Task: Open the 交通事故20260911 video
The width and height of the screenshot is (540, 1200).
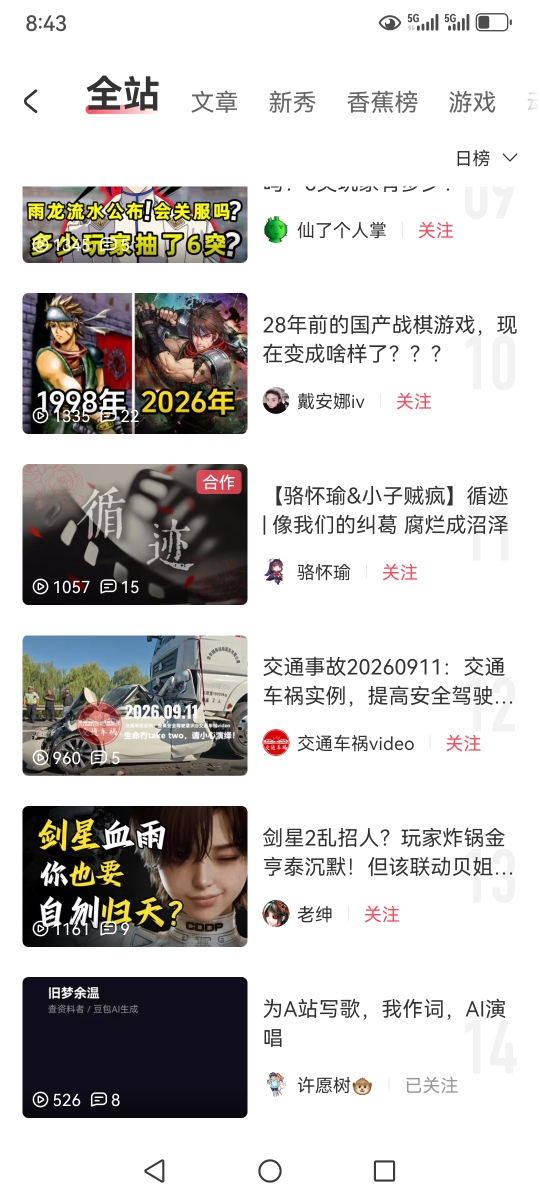Action: (390, 682)
